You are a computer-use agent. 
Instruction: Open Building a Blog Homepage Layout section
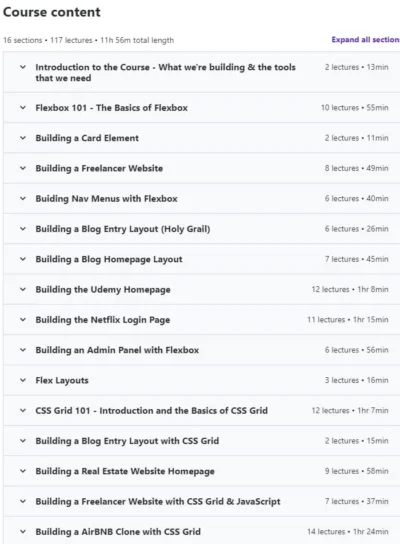[202, 259]
